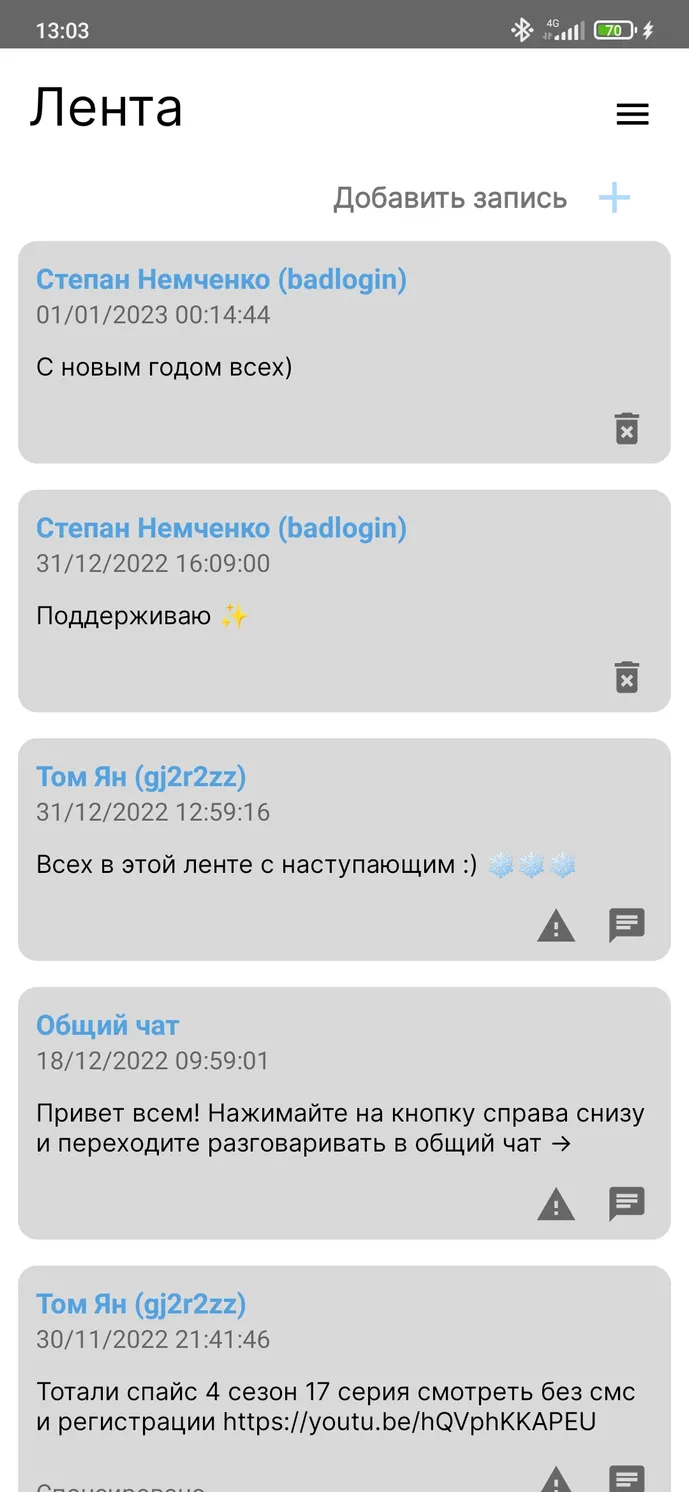Delete the "С новым годом всех)" post

tap(627, 428)
